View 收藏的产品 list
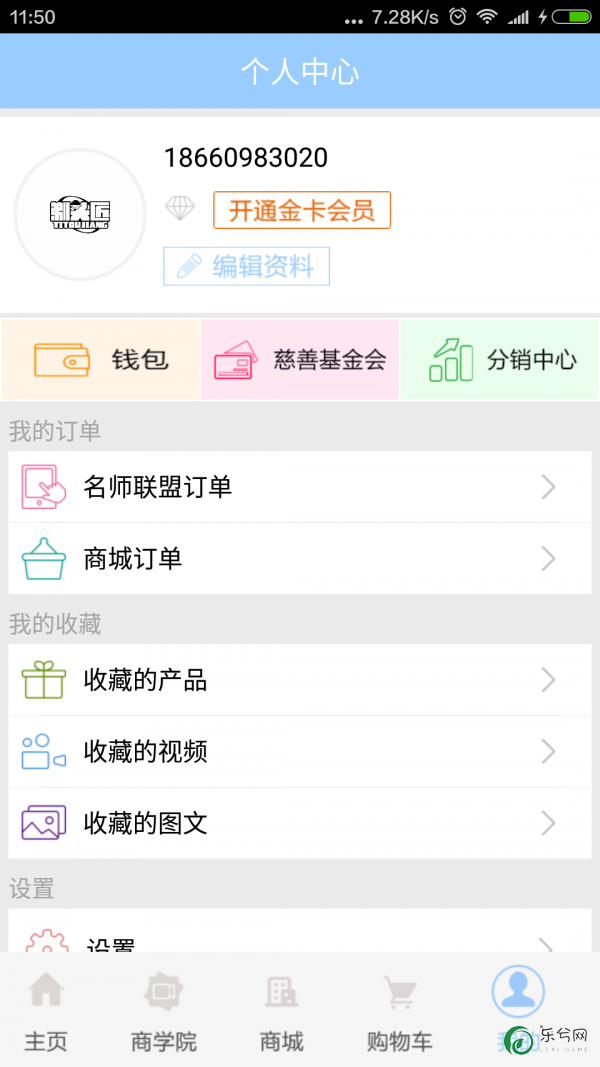Screen dimensions: 600x1067 [x=300, y=680]
